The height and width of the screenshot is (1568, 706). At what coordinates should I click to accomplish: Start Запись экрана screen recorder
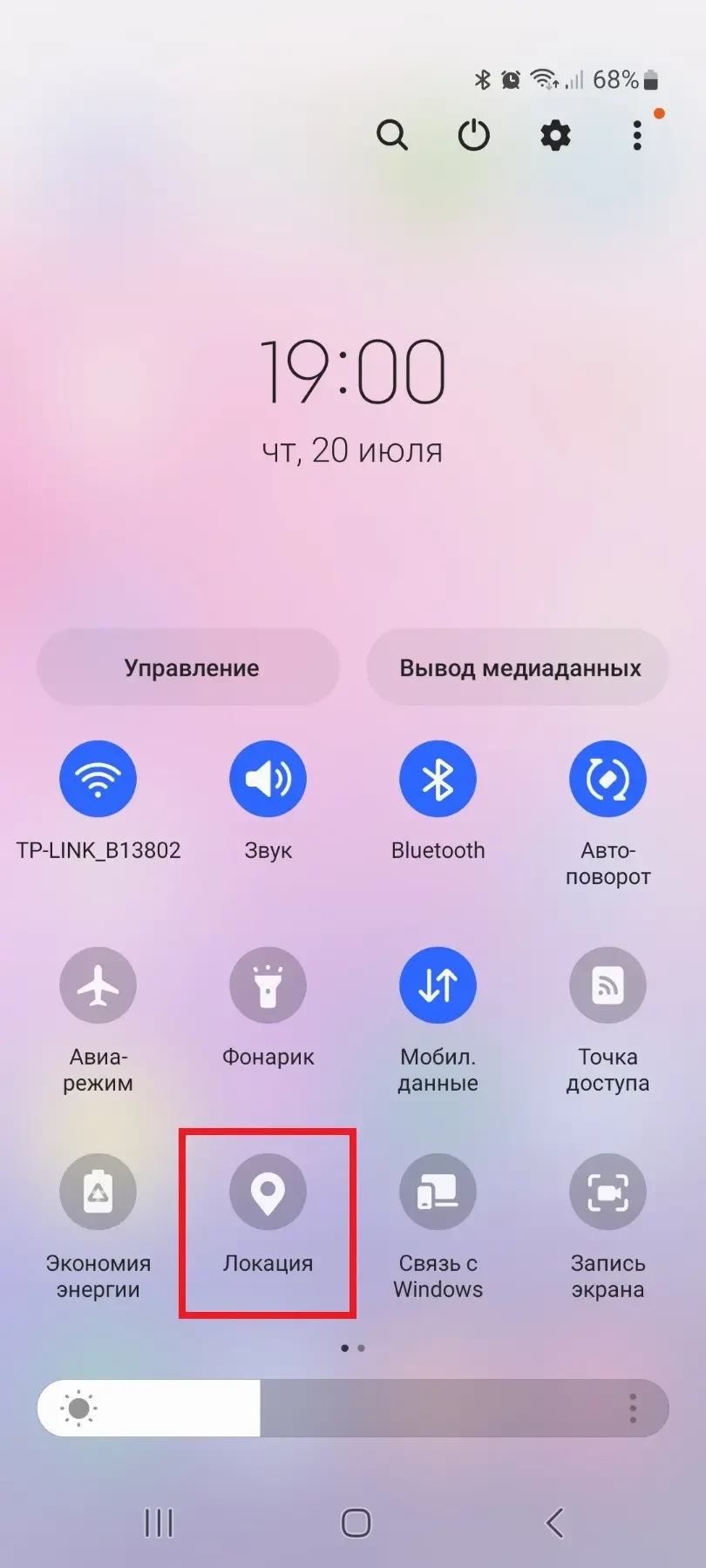click(608, 1192)
